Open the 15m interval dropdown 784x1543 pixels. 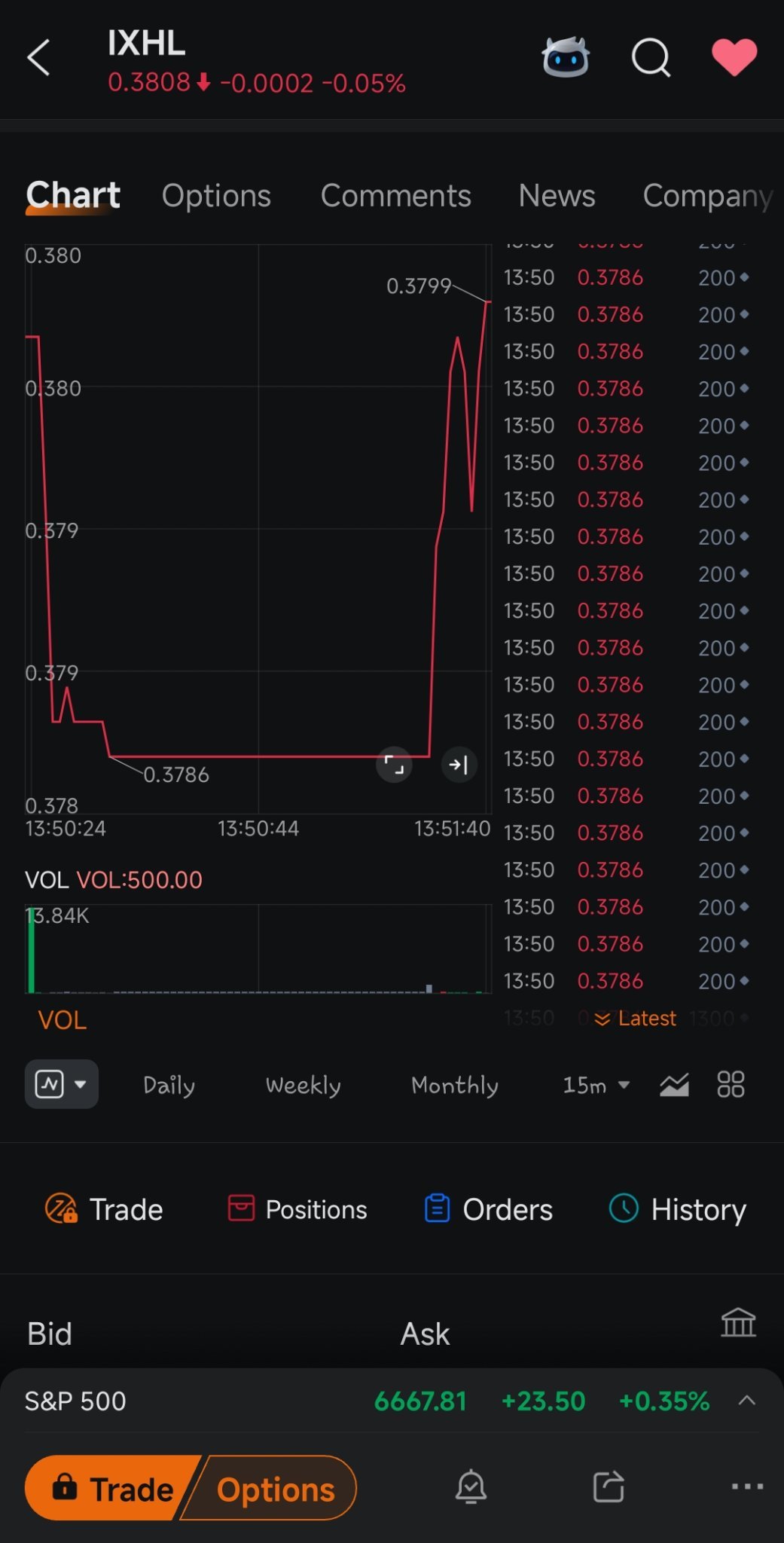click(x=596, y=1085)
